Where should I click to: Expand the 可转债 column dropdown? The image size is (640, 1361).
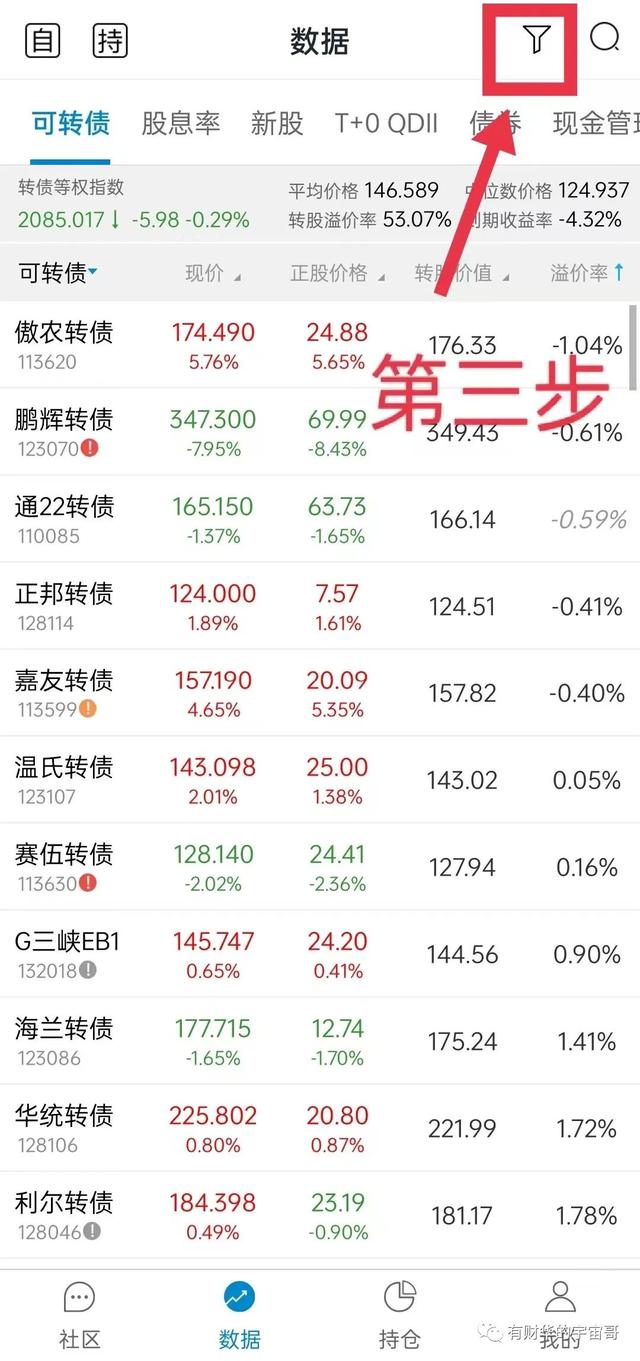[58, 273]
